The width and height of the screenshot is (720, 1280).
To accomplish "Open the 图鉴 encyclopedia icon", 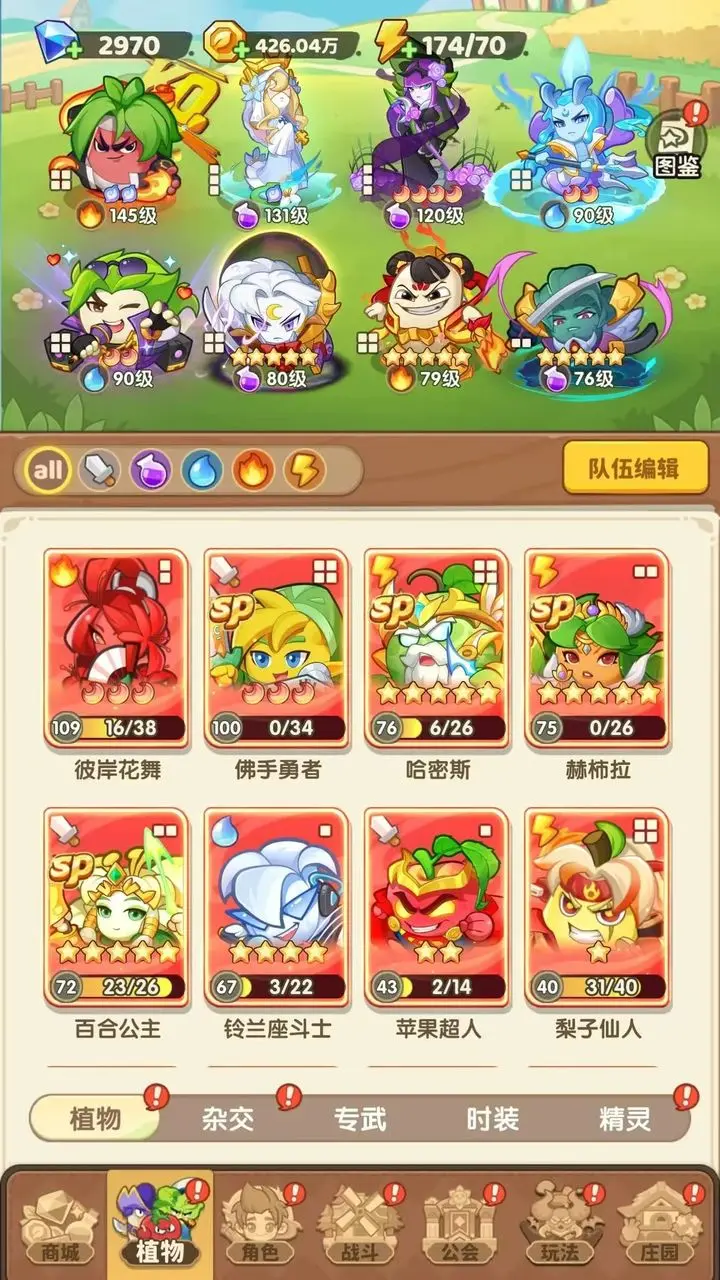I will click(x=676, y=147).
